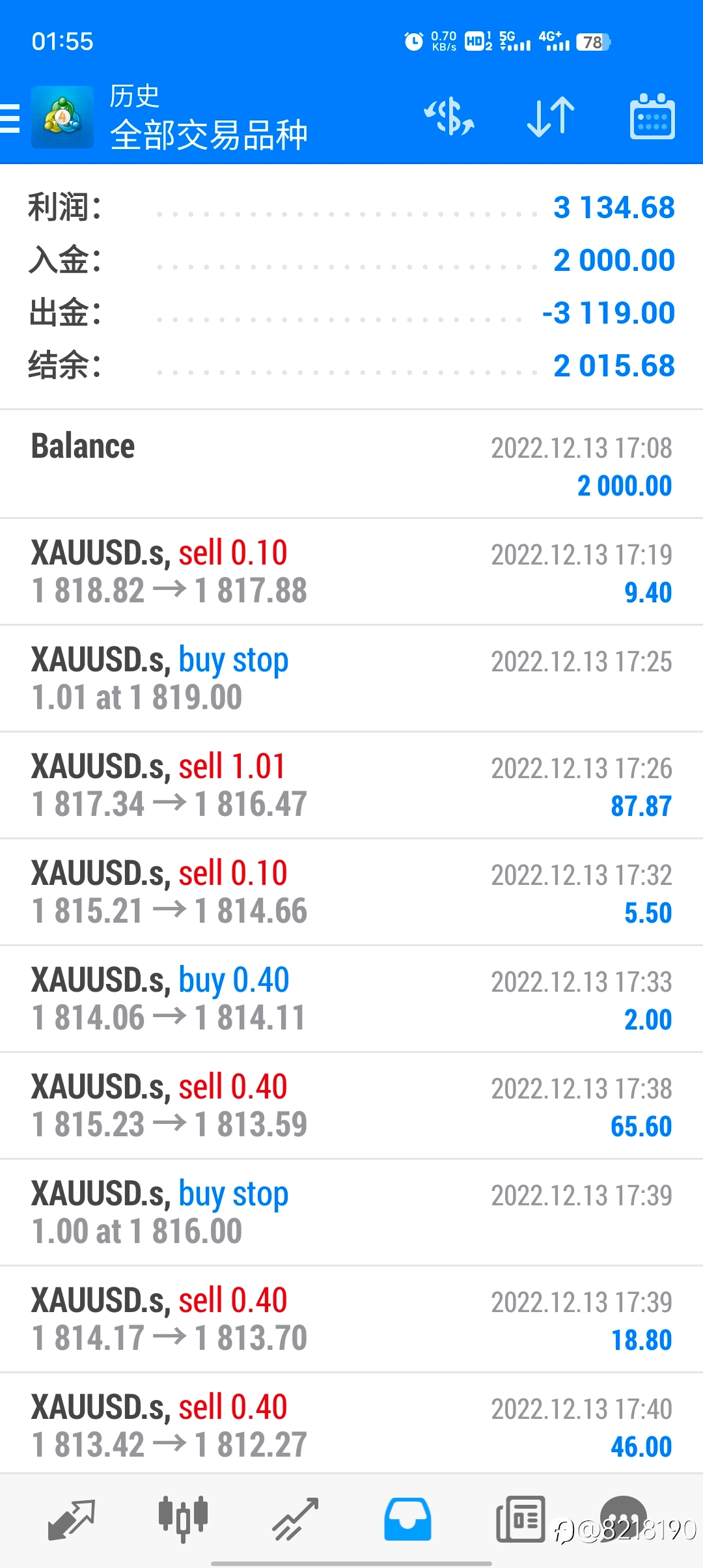Open the buy stop 1.01 at 1 819.00 order
This screenshot has height=1568, width=703.
coord(351,679)
